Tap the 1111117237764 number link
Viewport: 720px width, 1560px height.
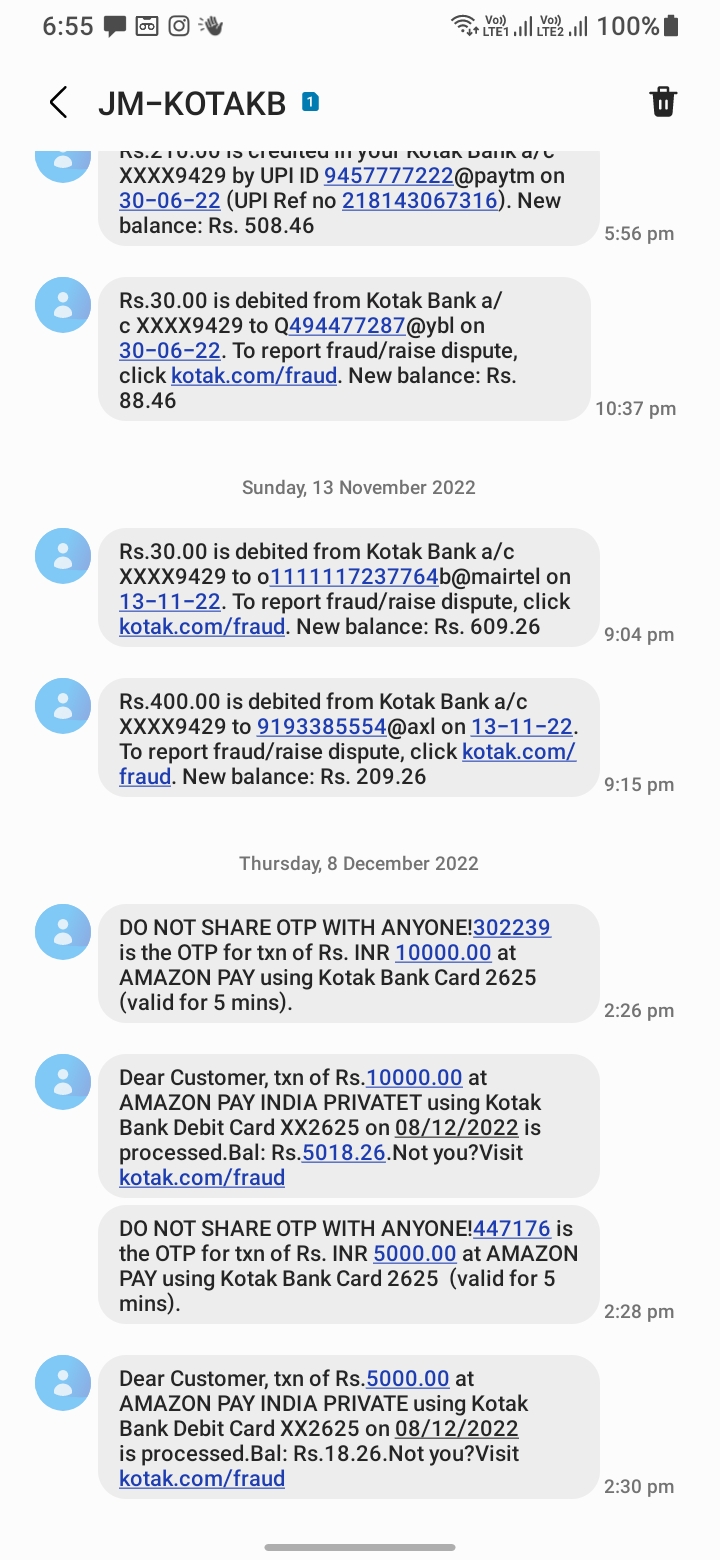354,577
